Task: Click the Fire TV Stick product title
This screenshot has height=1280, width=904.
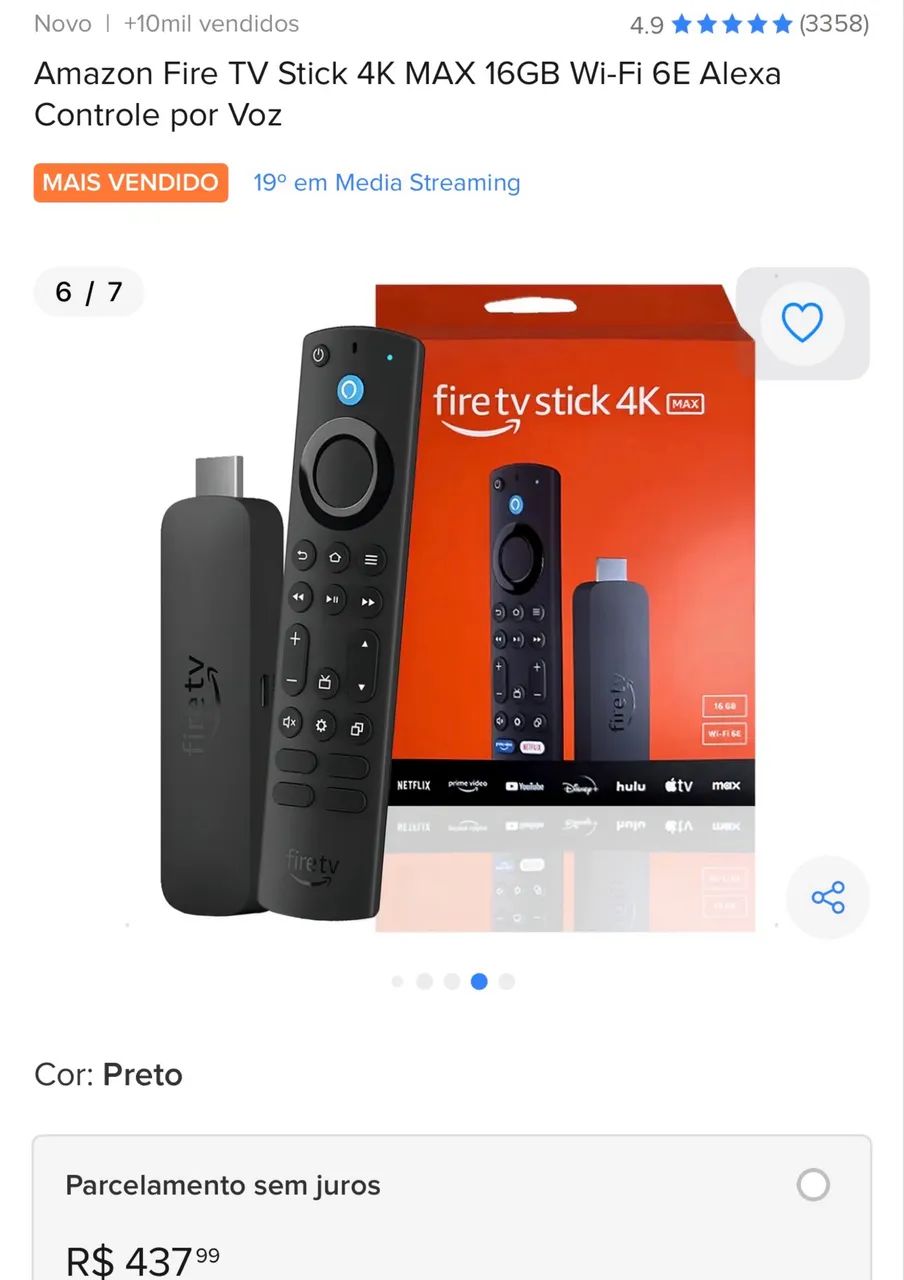Action: coord(408,93)
